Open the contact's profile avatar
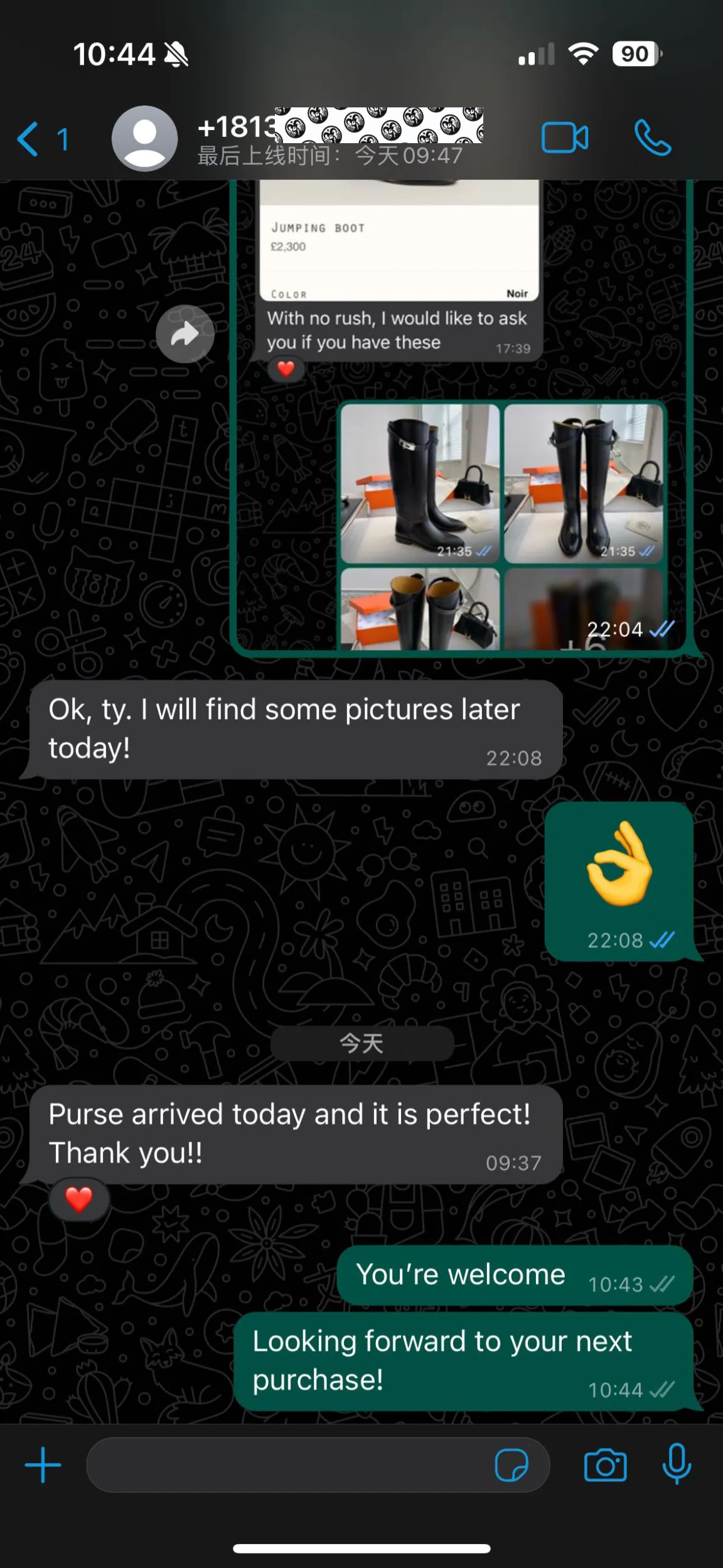Screen dimensions: 723x1568 (144, 138)
